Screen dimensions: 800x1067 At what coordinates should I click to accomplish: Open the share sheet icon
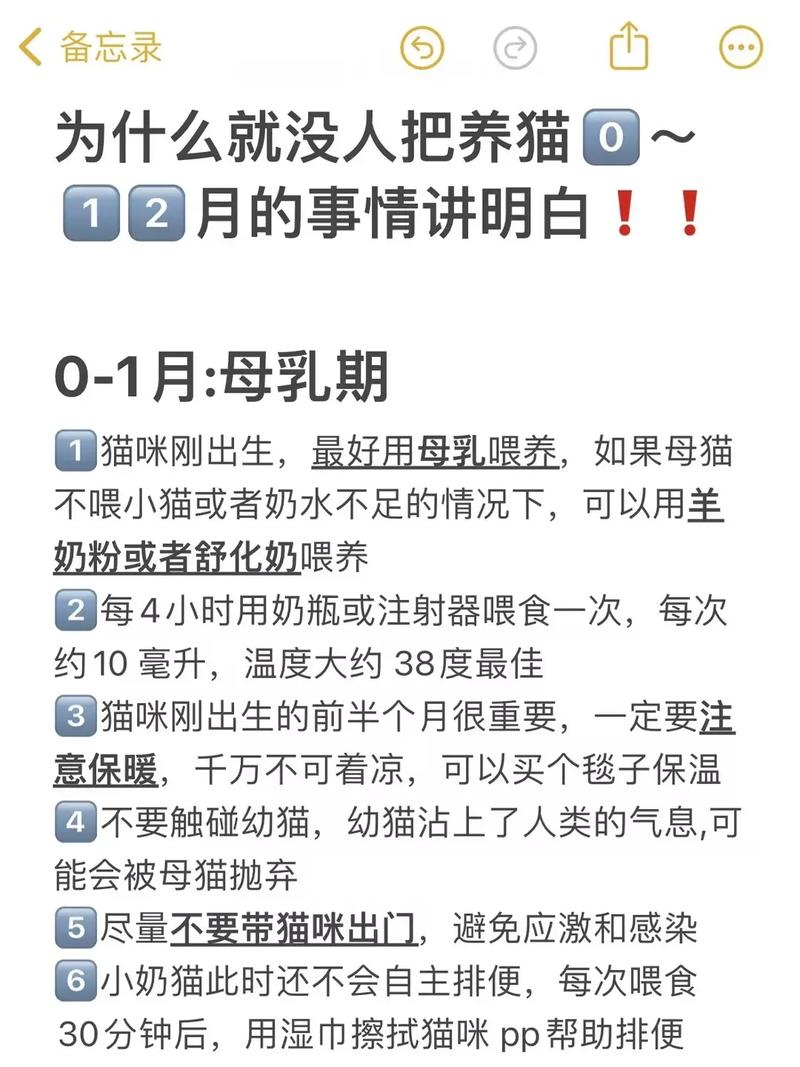[631, 45]
